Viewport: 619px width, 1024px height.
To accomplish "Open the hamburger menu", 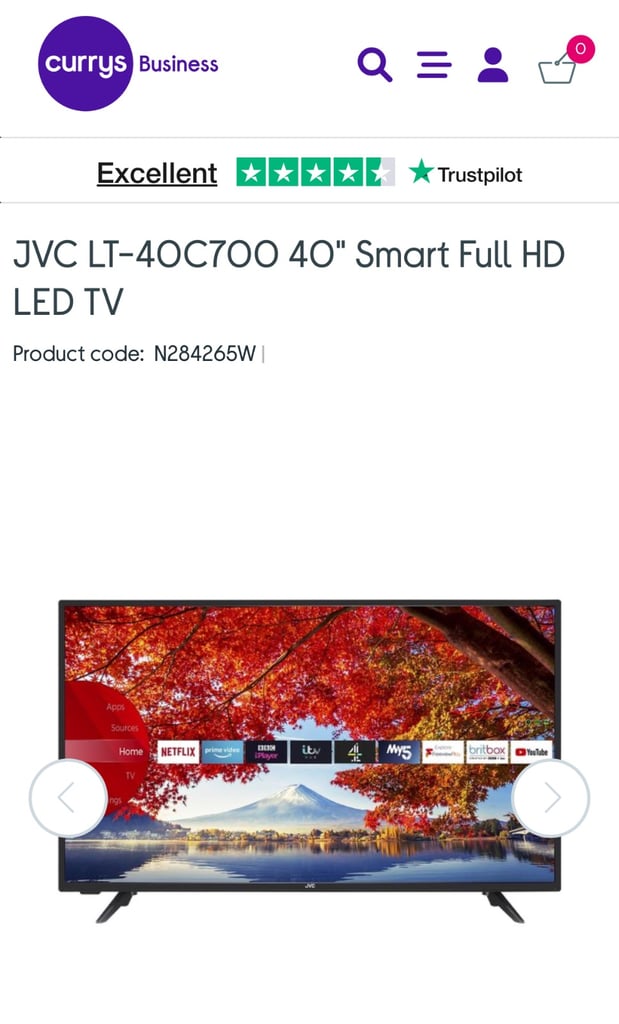I will pos(434,65).
